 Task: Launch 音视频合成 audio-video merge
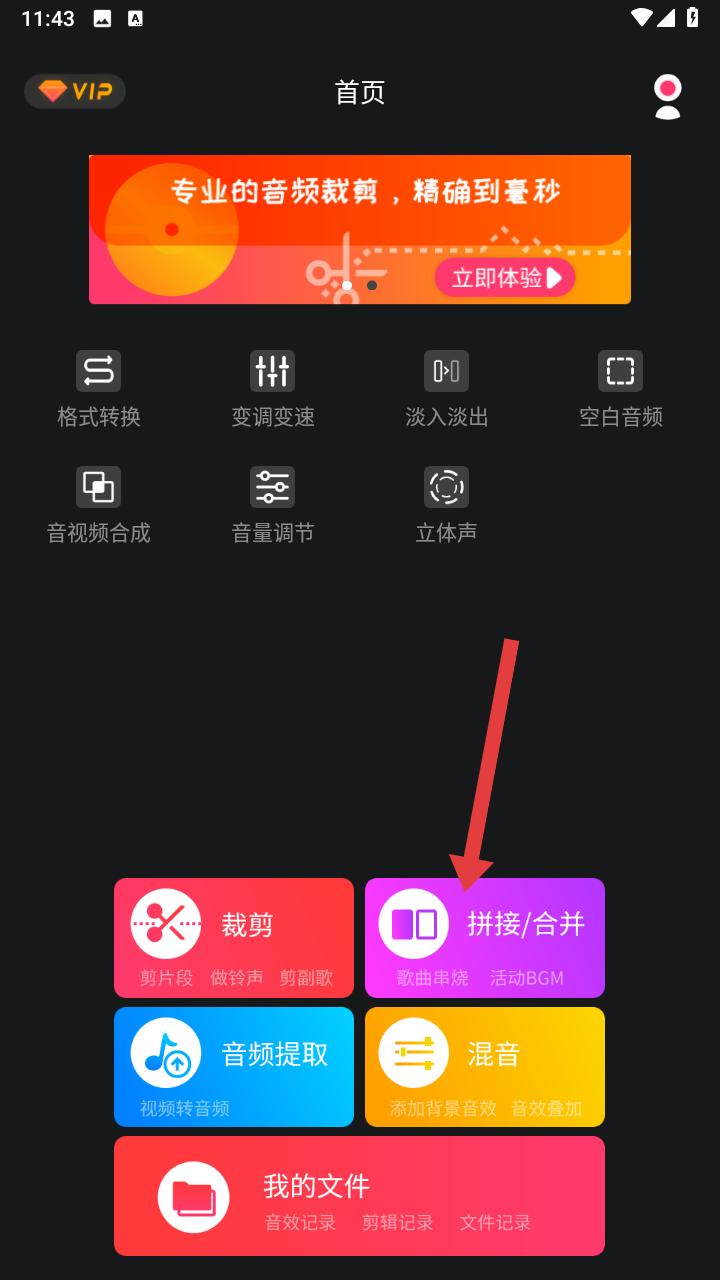click(x=99, y=506)
